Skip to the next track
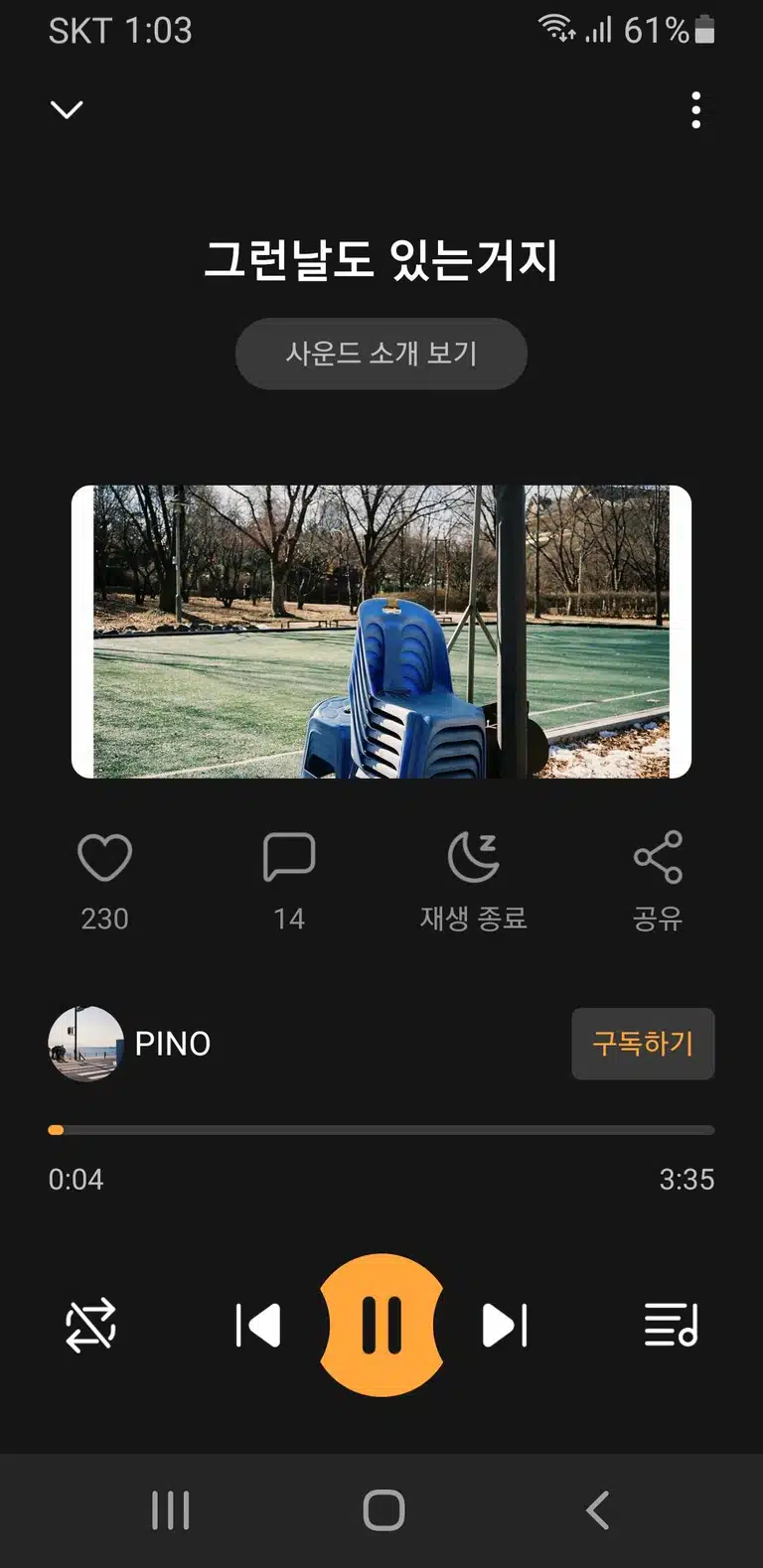Image resolution: width=763 pixels, height=1568 pixels. click(505, 1326)
